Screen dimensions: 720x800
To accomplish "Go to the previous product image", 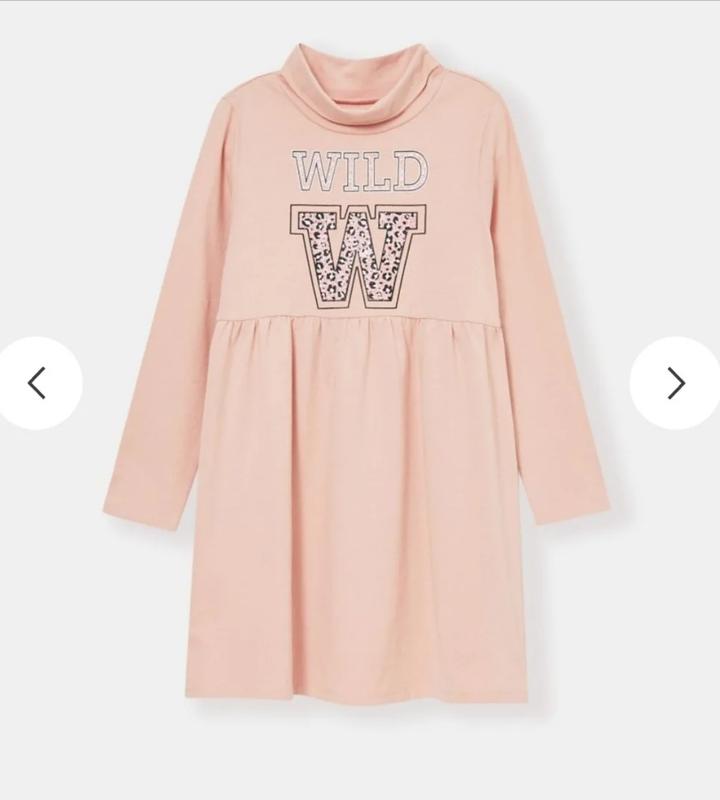I will [37, 383].
